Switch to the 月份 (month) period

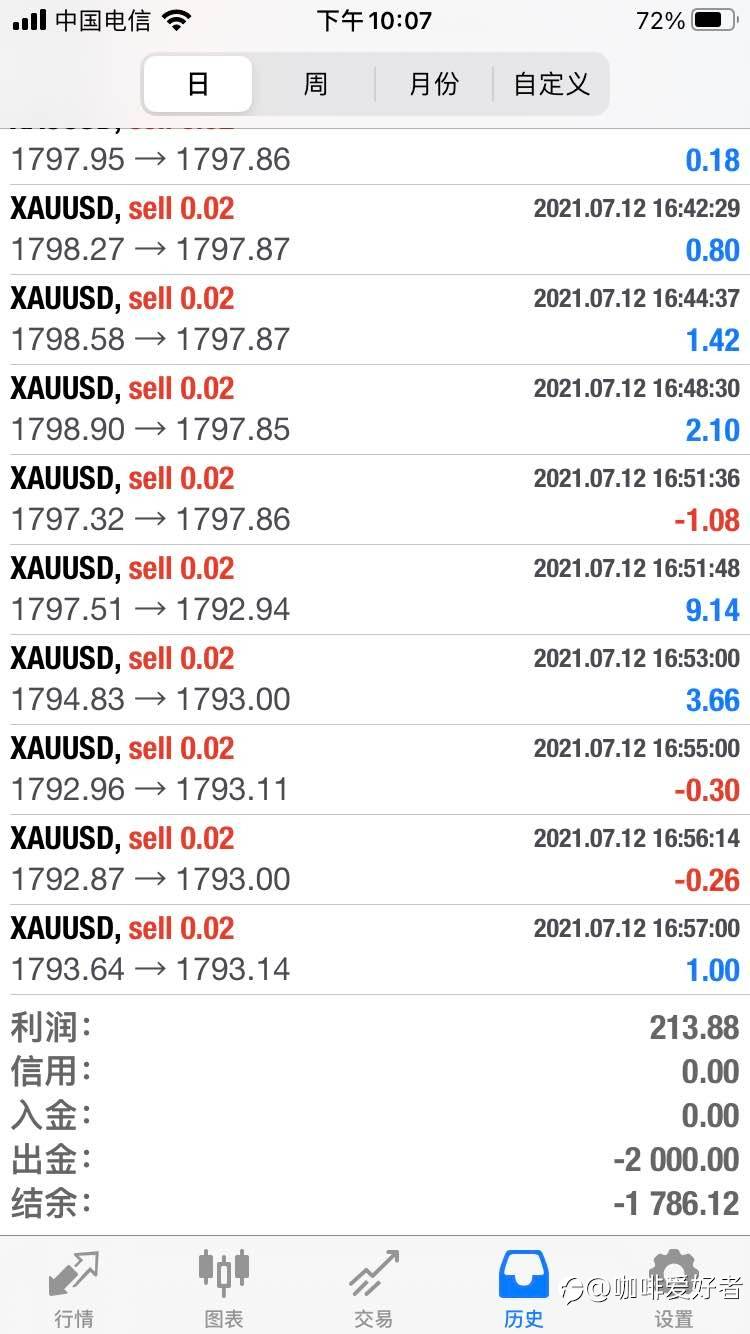click(x=433, y=84)
